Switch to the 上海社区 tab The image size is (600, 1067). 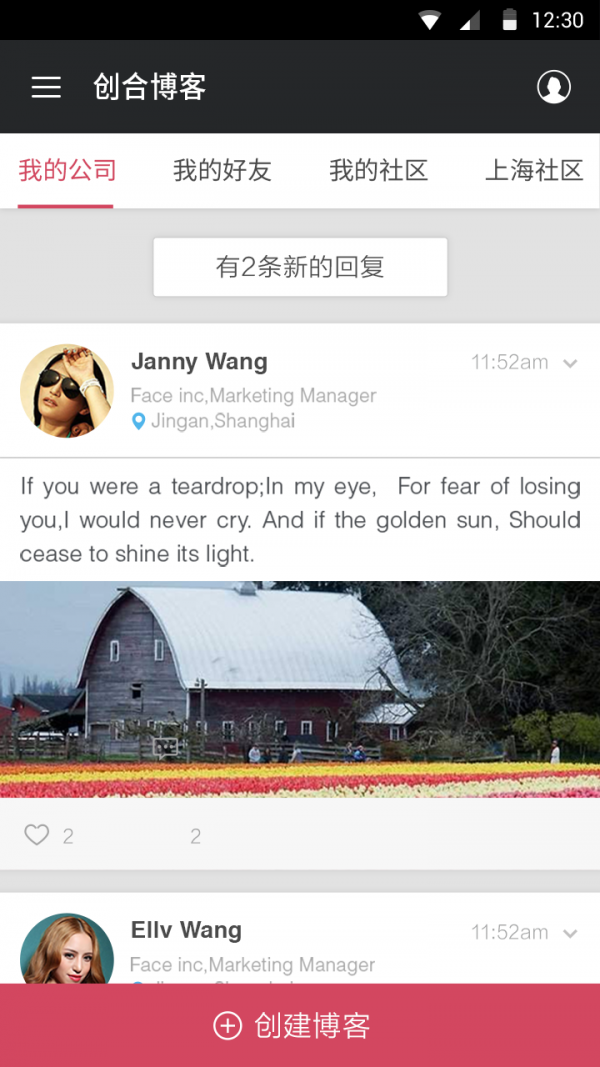[533, 171]
